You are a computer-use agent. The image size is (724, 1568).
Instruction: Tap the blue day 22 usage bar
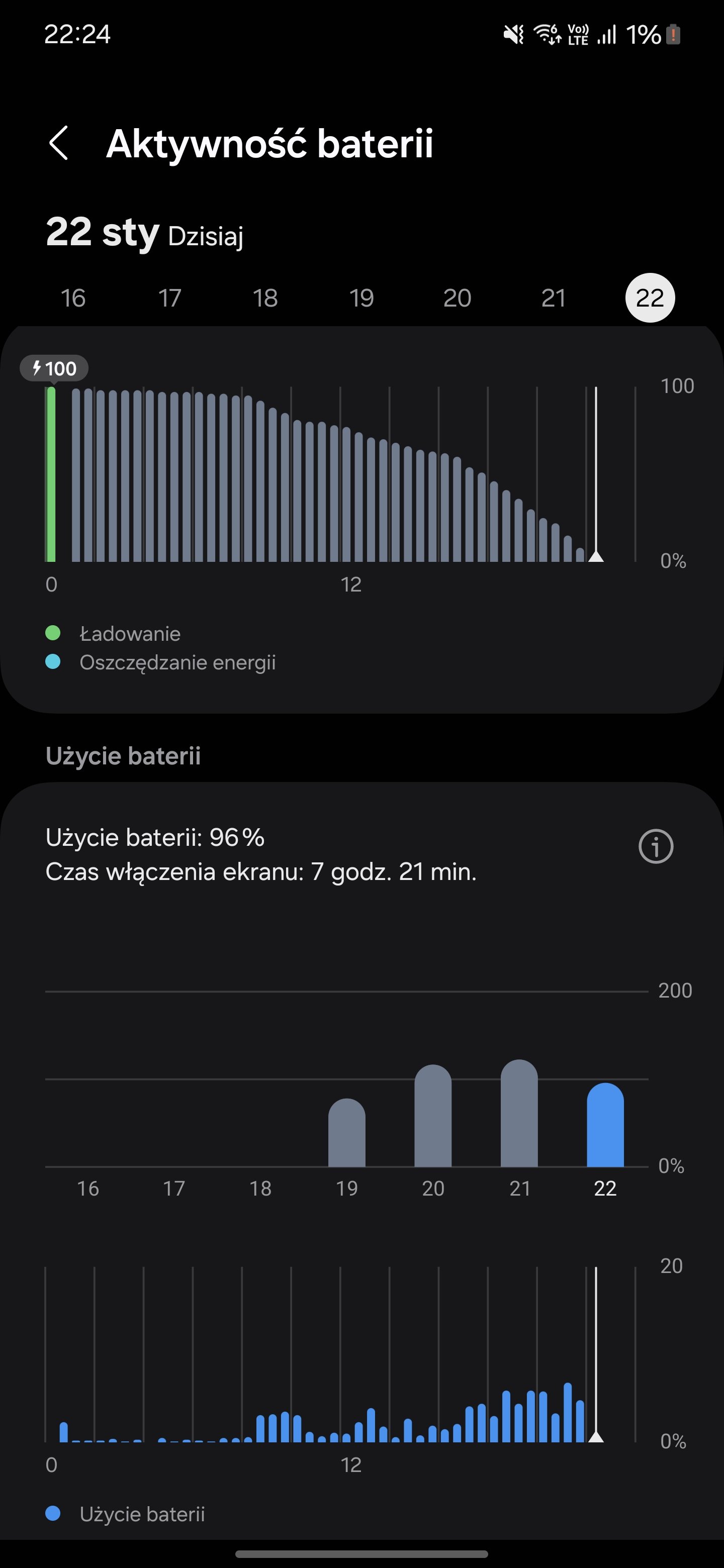(x=605, y=1124)
